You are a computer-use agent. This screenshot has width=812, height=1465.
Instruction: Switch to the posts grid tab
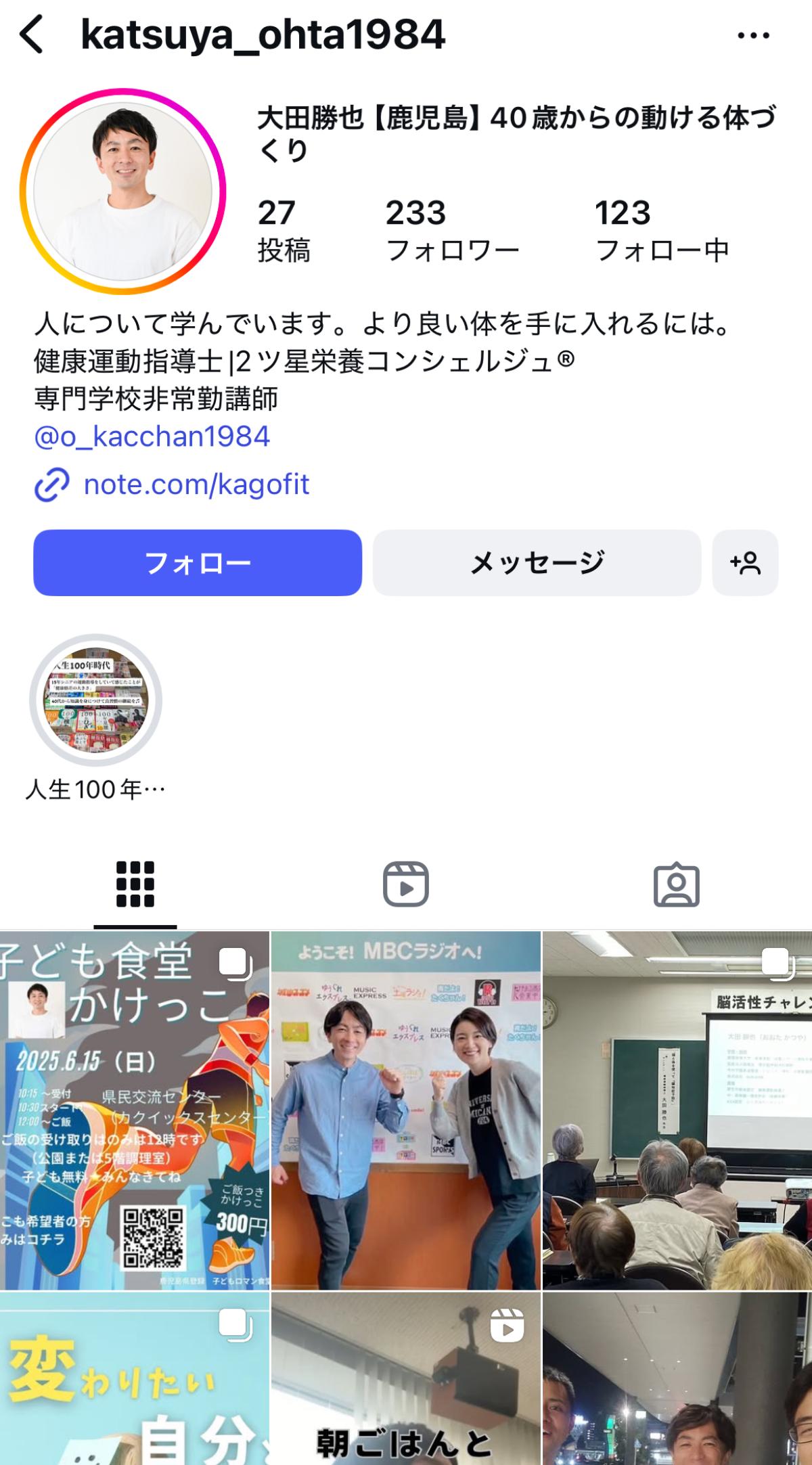pos(135,884)
